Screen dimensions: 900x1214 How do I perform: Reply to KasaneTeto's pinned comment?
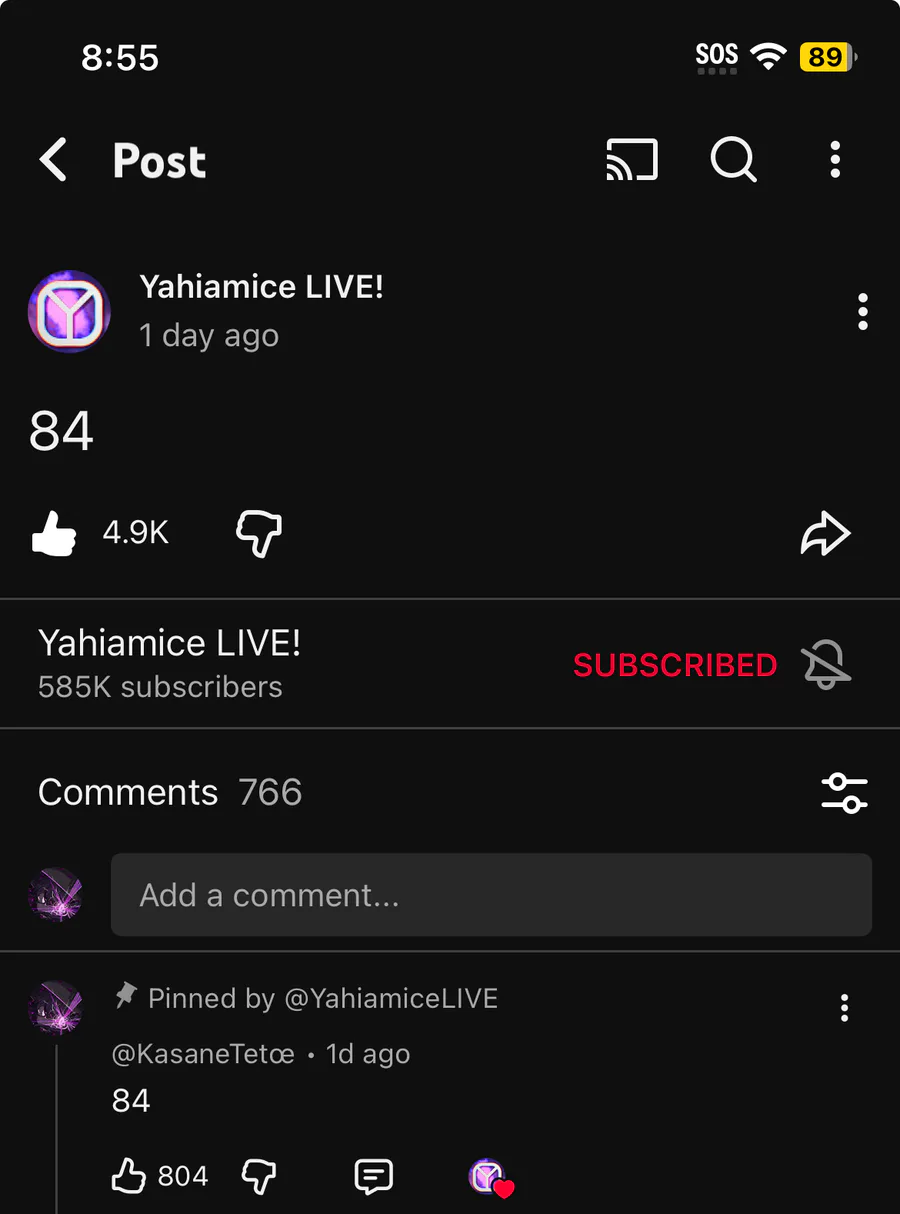[374, 1176]
